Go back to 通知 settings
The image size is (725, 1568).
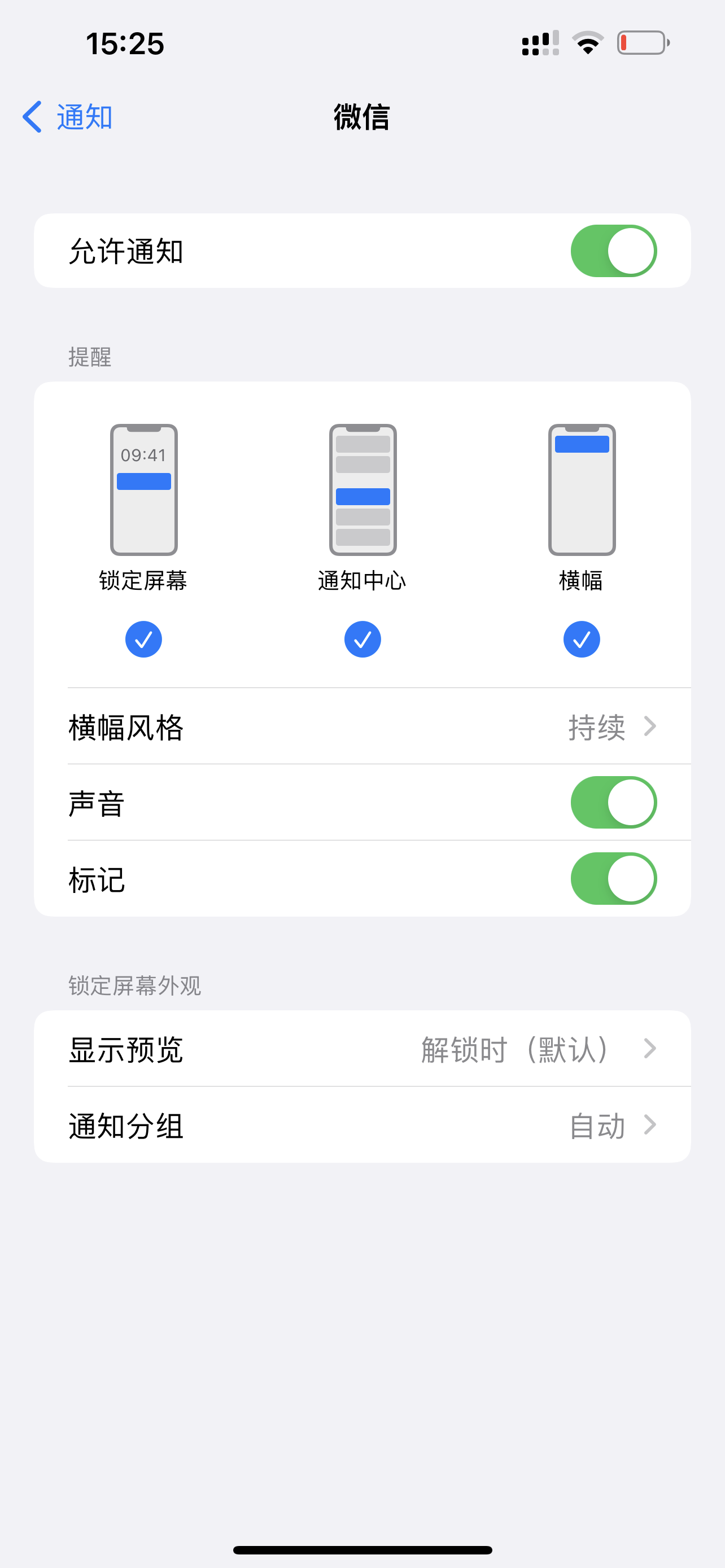tap(68, 116)
